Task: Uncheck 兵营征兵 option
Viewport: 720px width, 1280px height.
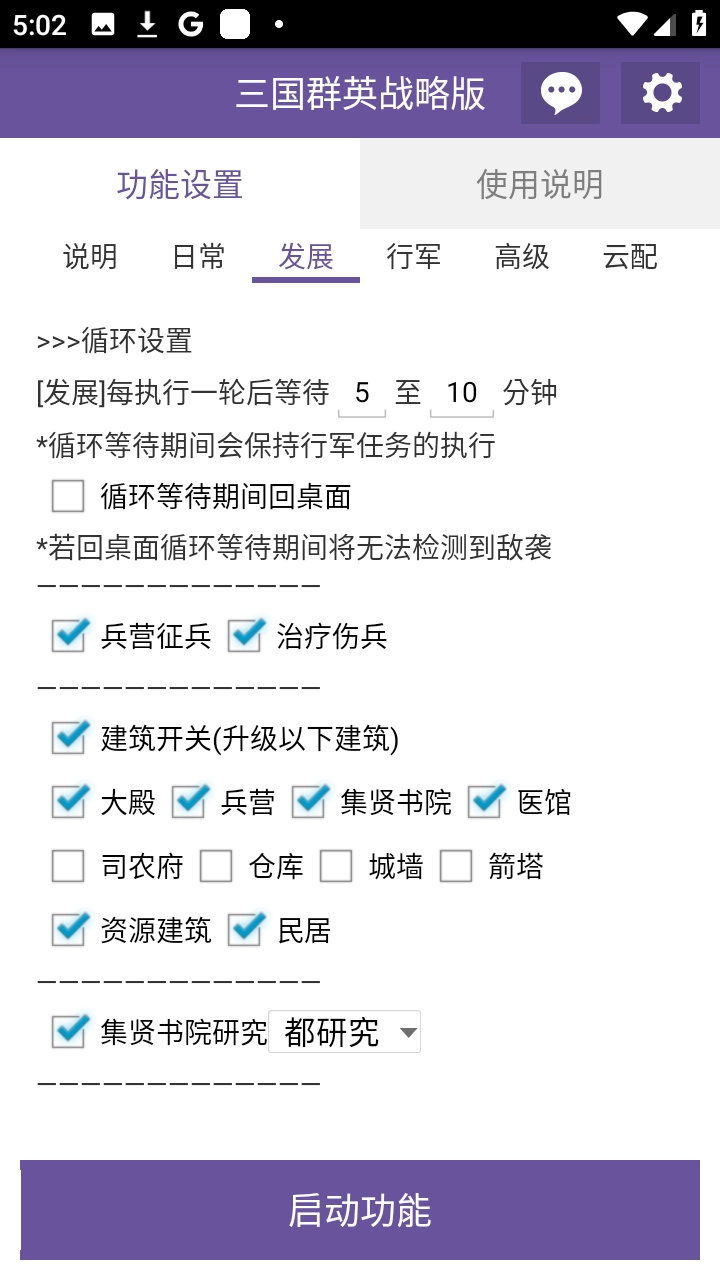Action: click(x=68, y=636)
